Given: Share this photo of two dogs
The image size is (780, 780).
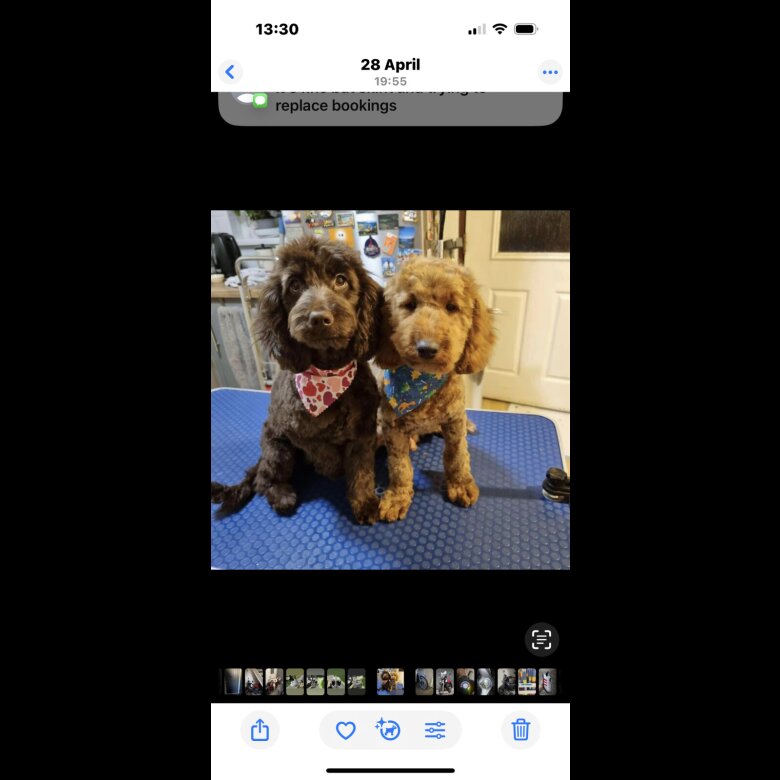Looking at the screenshot, I should tap(260, 730).
